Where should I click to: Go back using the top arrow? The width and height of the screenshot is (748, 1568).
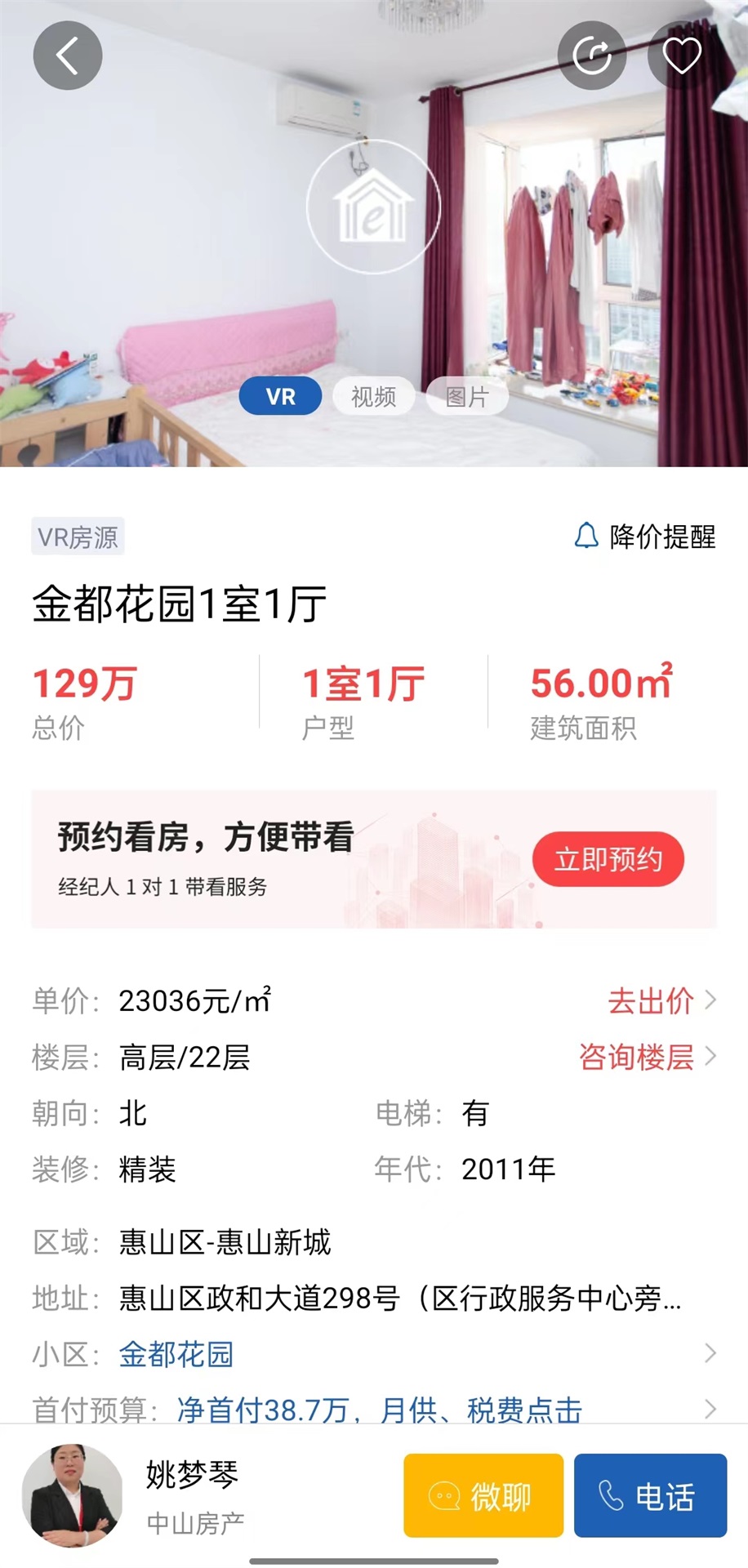pyautogui.click(x=68, y=56)
